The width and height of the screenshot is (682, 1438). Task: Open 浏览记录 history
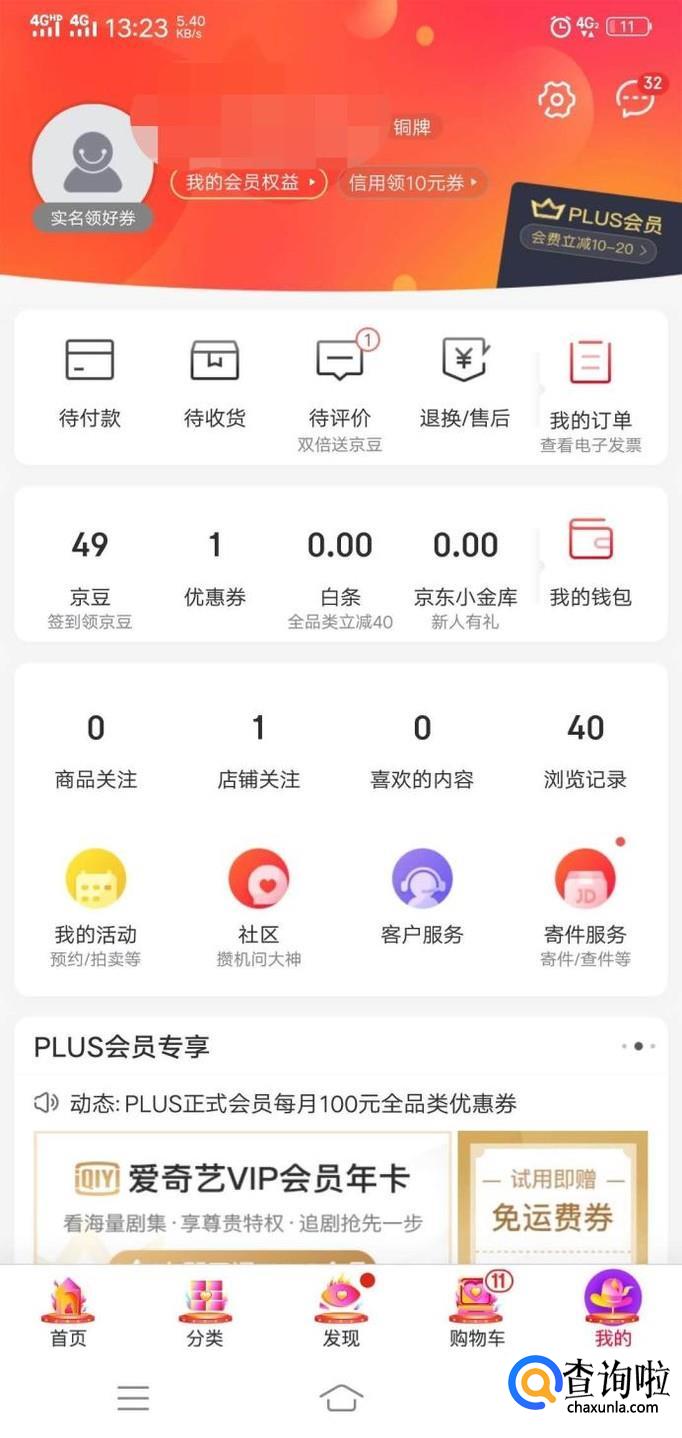(586, 751)
